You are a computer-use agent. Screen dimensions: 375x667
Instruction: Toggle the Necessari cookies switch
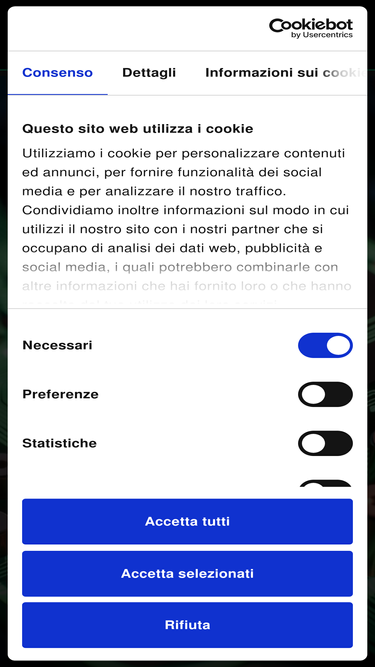325,345
